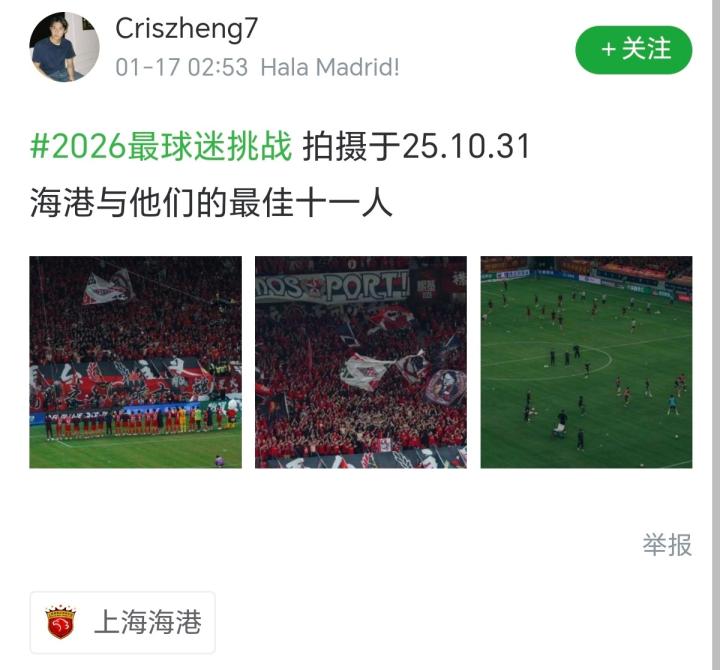Open Criszheng7 username profile
The width and height of the screenshot is (720, 670).
(x=187, y=29)
